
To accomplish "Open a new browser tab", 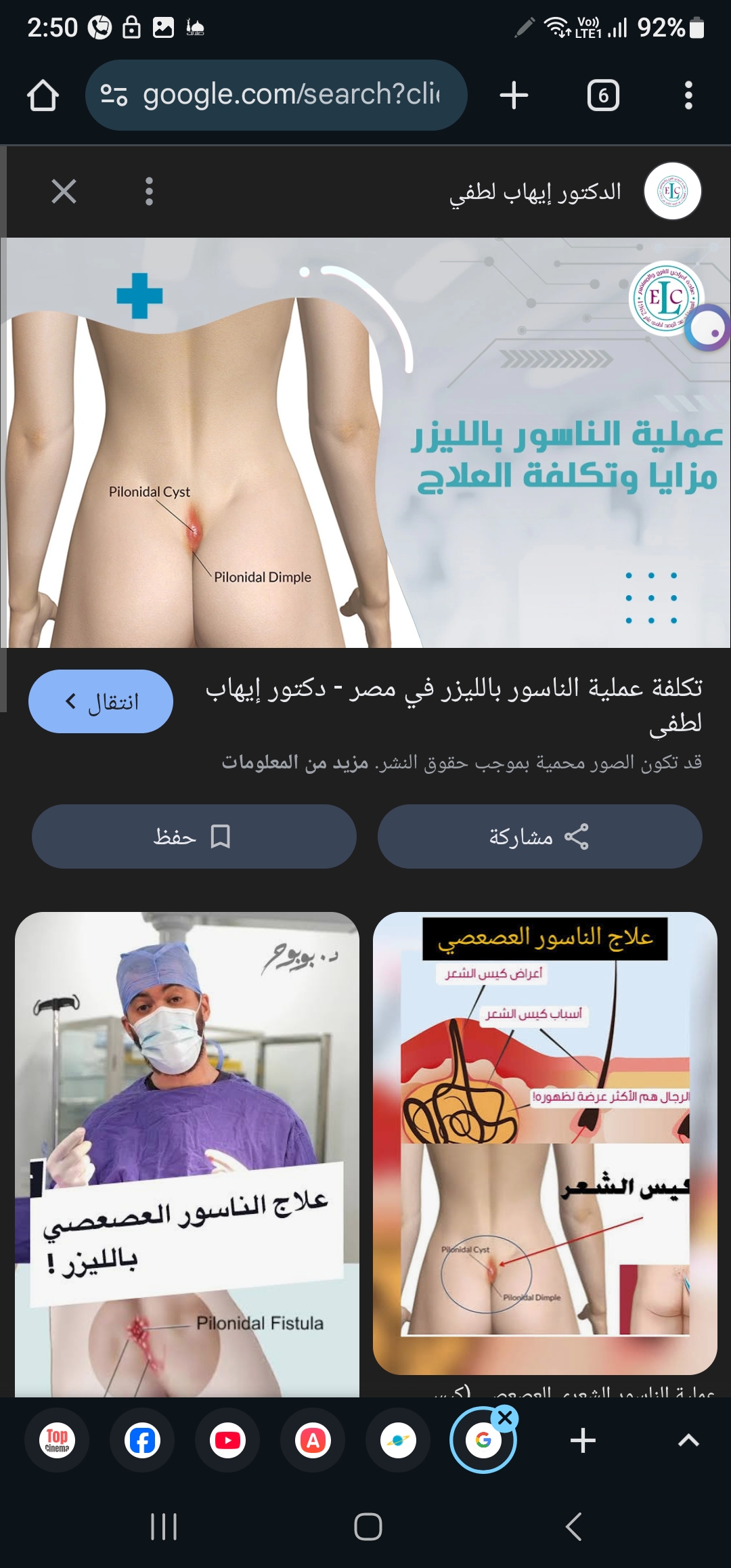I will click(x=514, y=95).
